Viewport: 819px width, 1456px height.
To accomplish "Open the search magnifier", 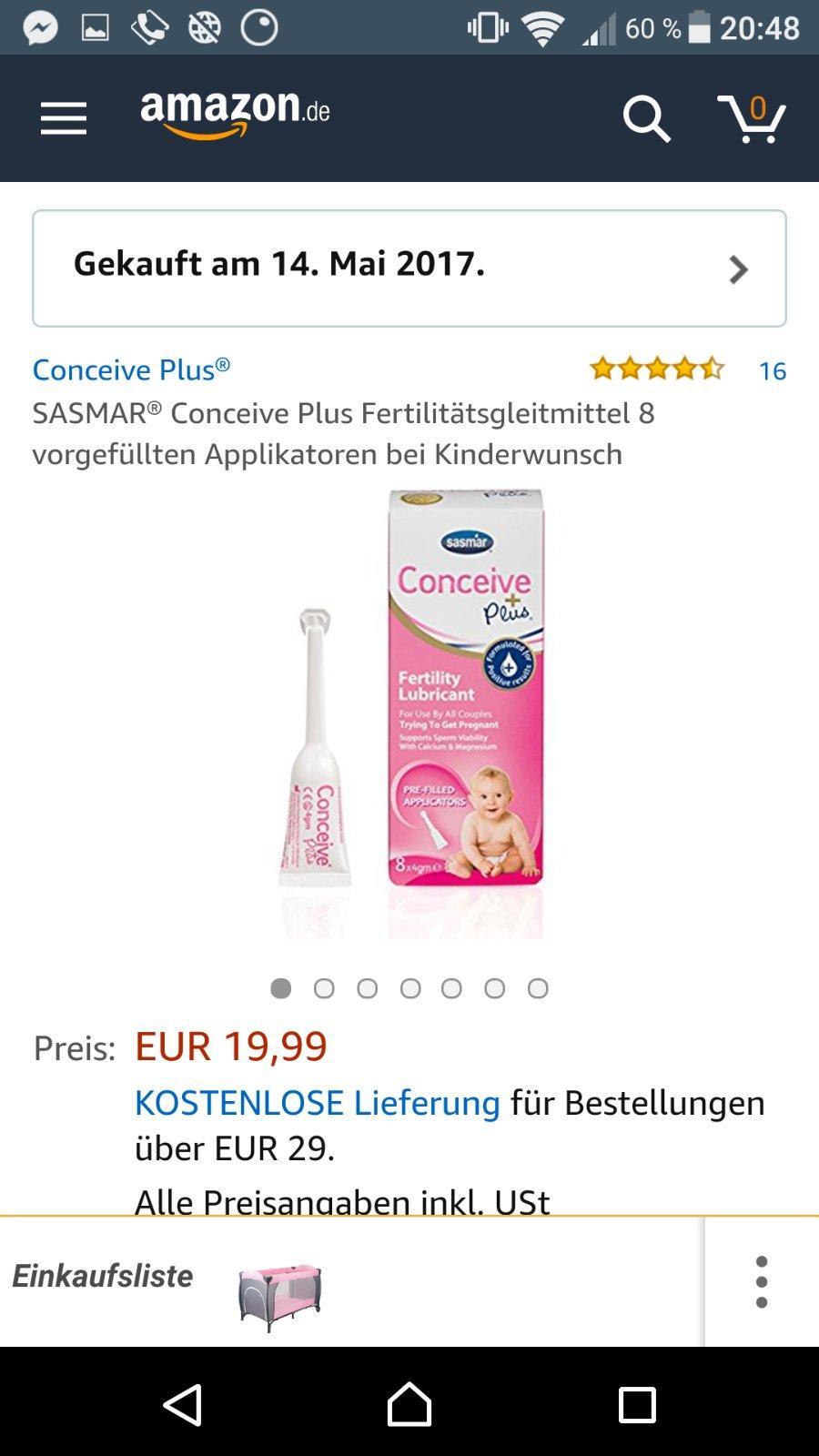I will coord(646,119).
